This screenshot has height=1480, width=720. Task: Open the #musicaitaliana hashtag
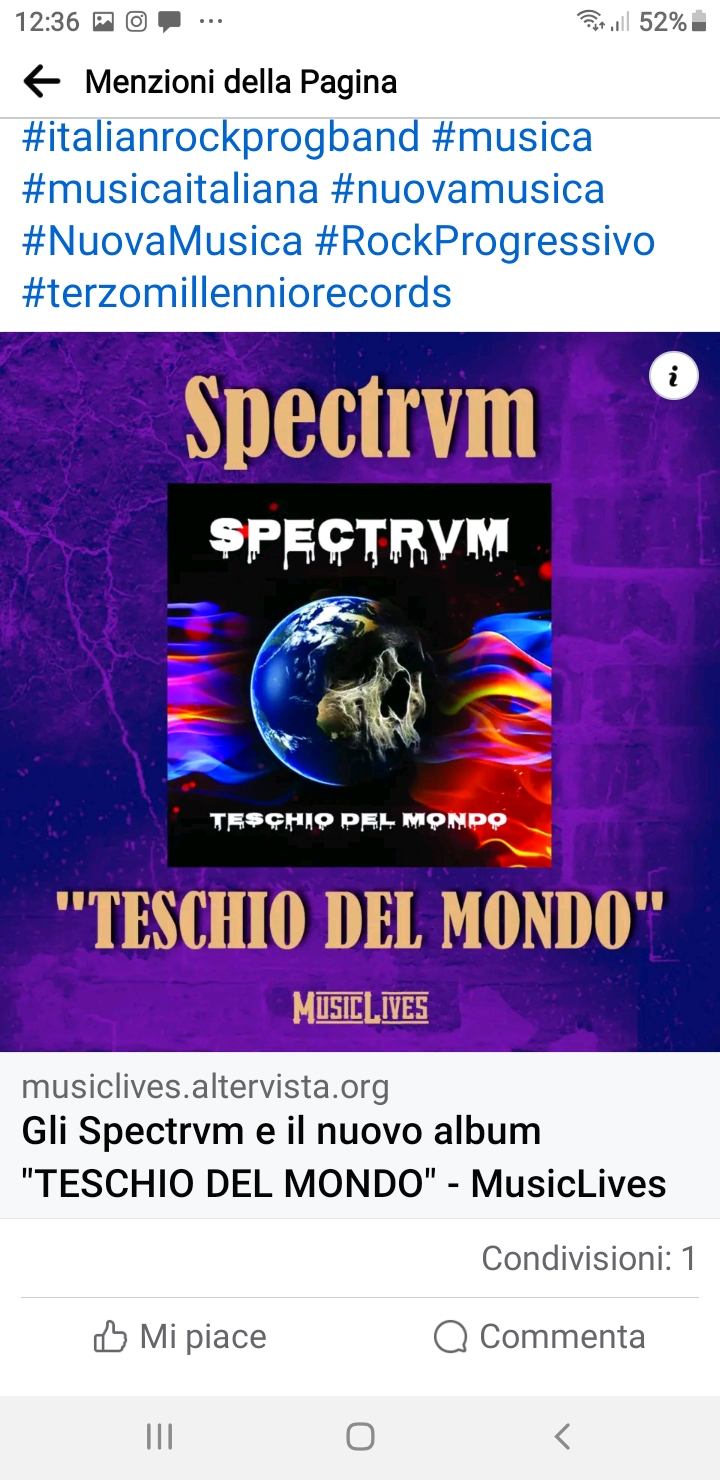(x=170, y=189)
